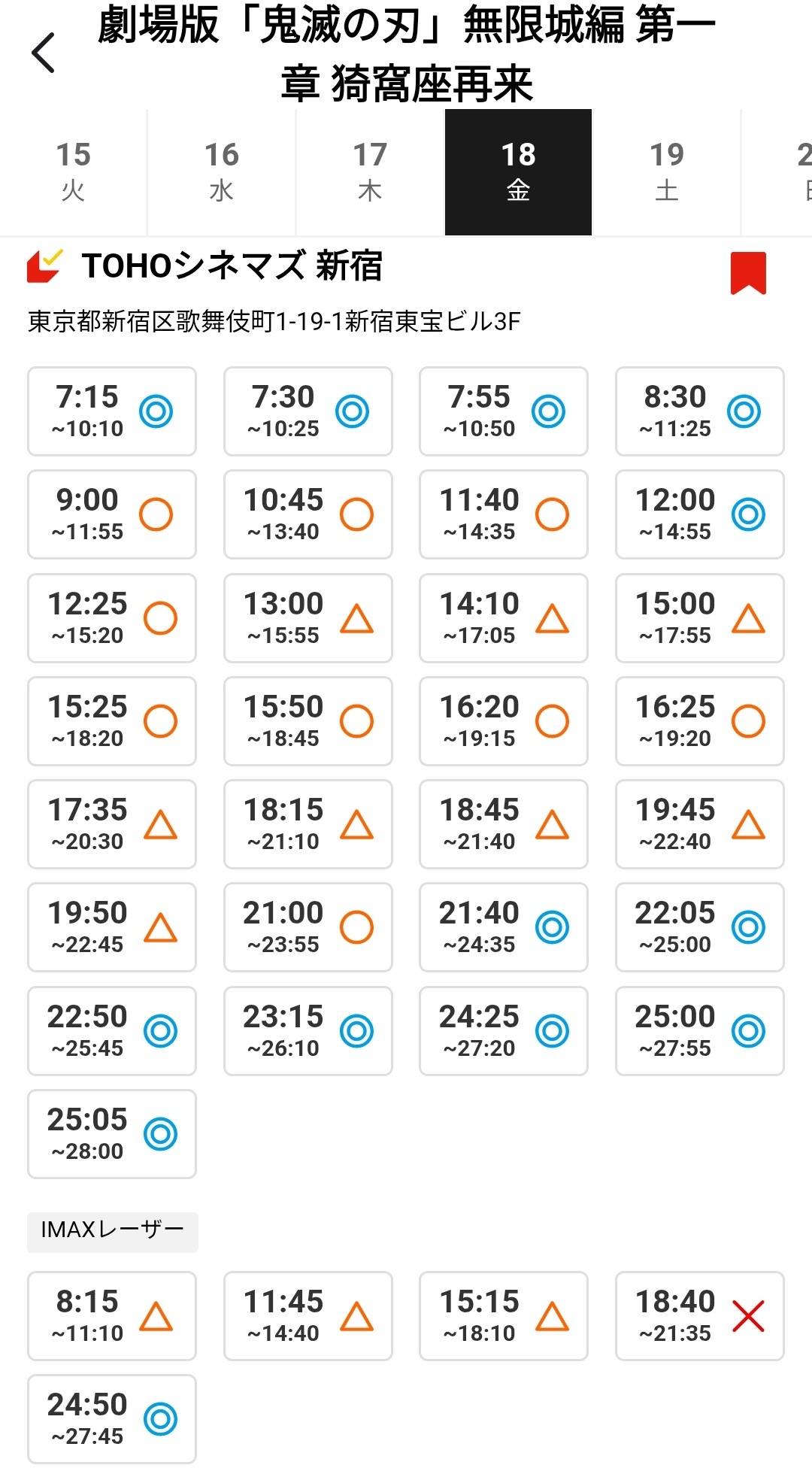The height and width of the screenshot is (1471, 812).
Task: Select date 19 土
Action: [667, 172]
